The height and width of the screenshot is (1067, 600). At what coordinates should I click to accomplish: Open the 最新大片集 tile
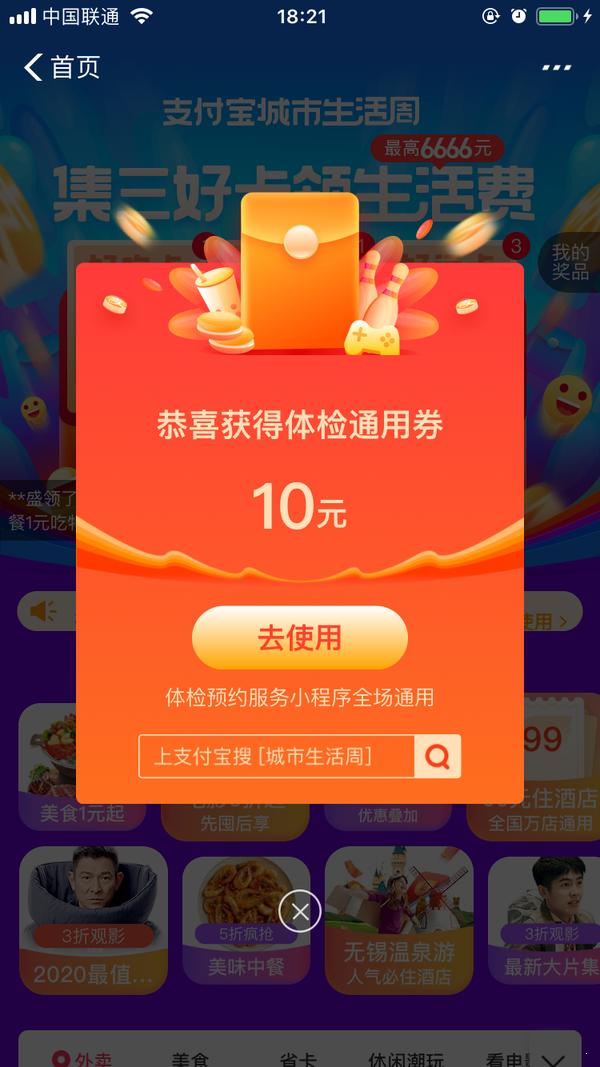[544, 920]
